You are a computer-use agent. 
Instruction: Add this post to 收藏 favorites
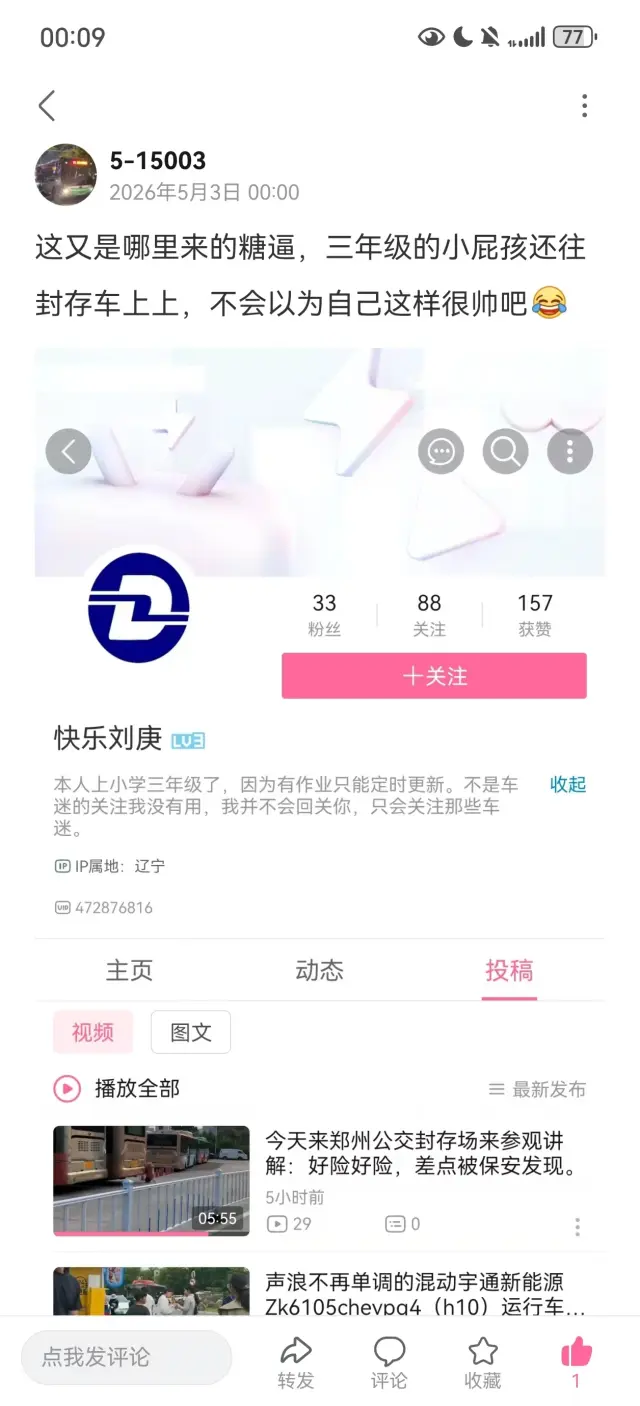pyautogui.click(x=483, y=1363)
